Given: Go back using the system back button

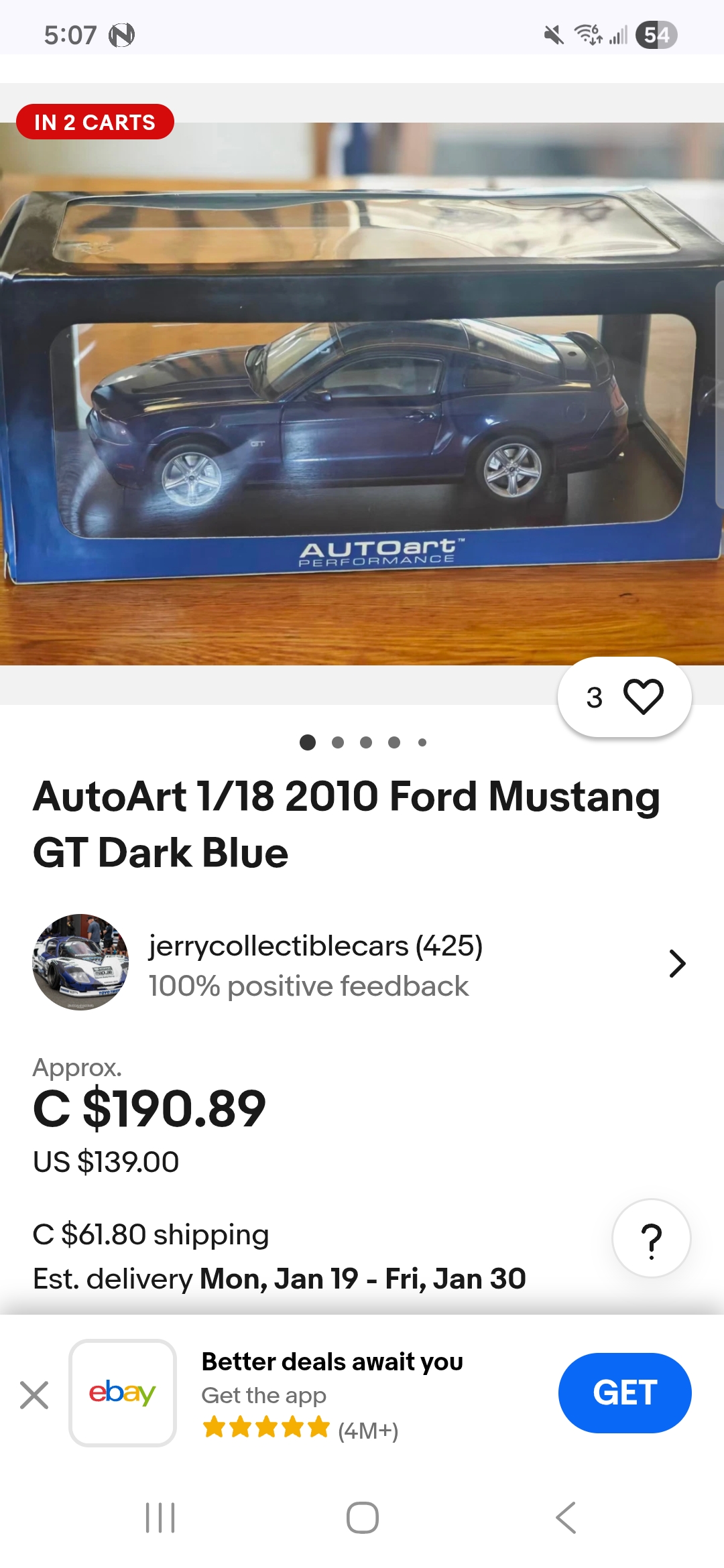Looking at the screenshot, I should (x=566, y=1518).
